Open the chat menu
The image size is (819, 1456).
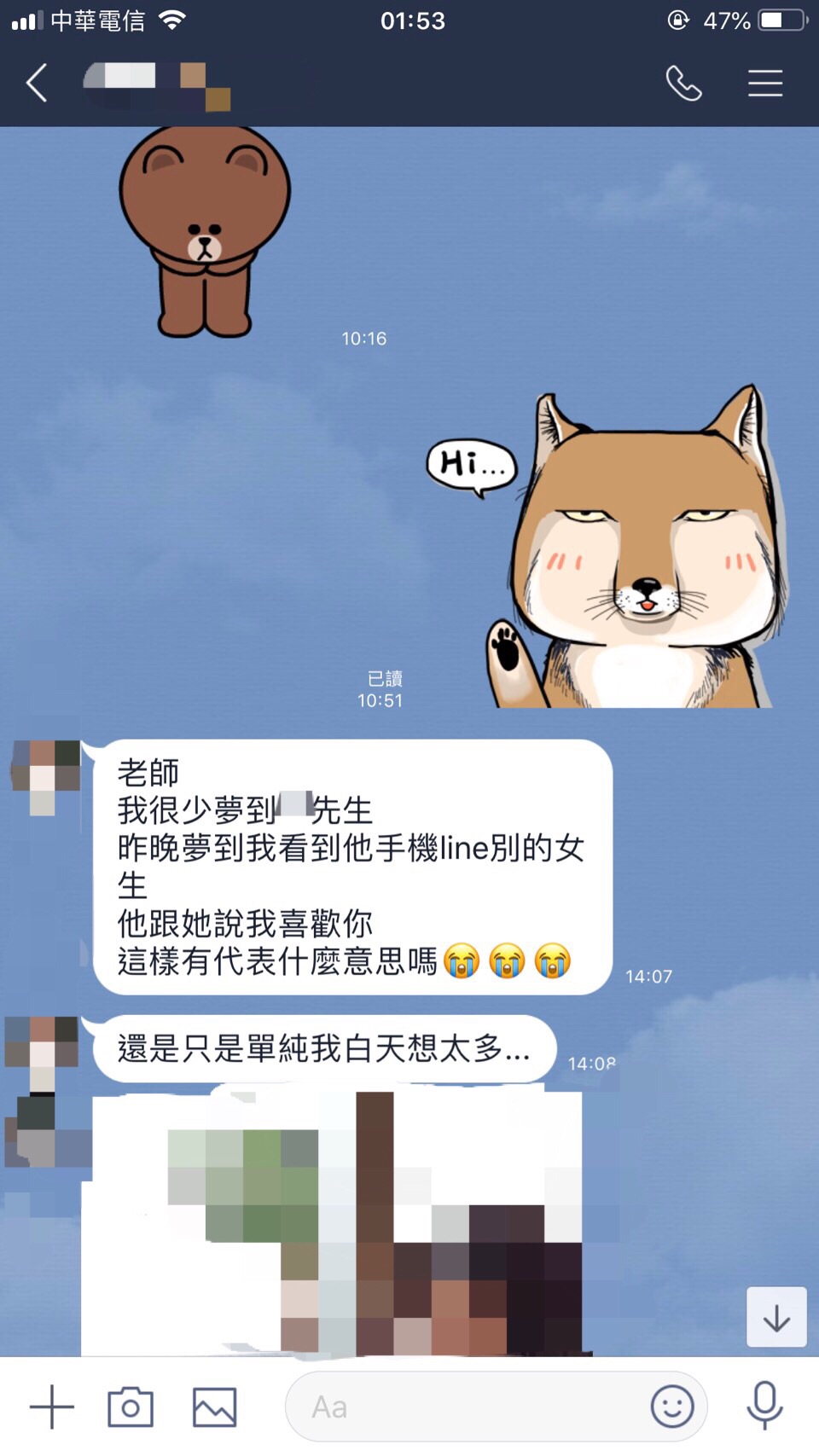[x=765, y=84]
